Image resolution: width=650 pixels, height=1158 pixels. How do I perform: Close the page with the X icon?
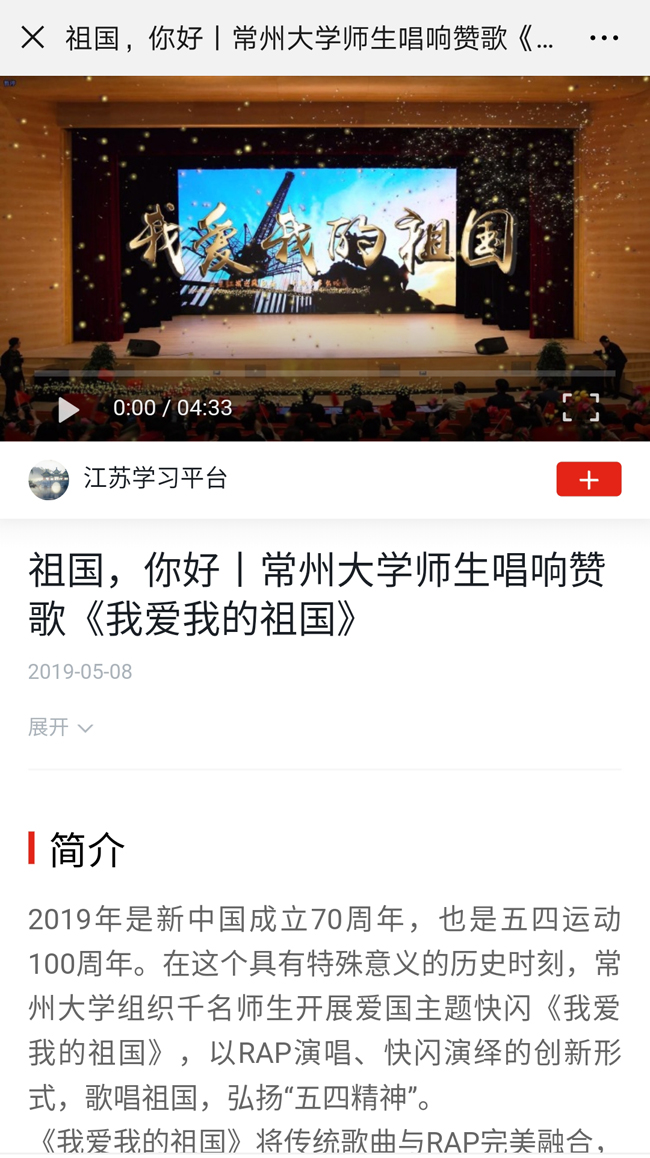[33, 38]
